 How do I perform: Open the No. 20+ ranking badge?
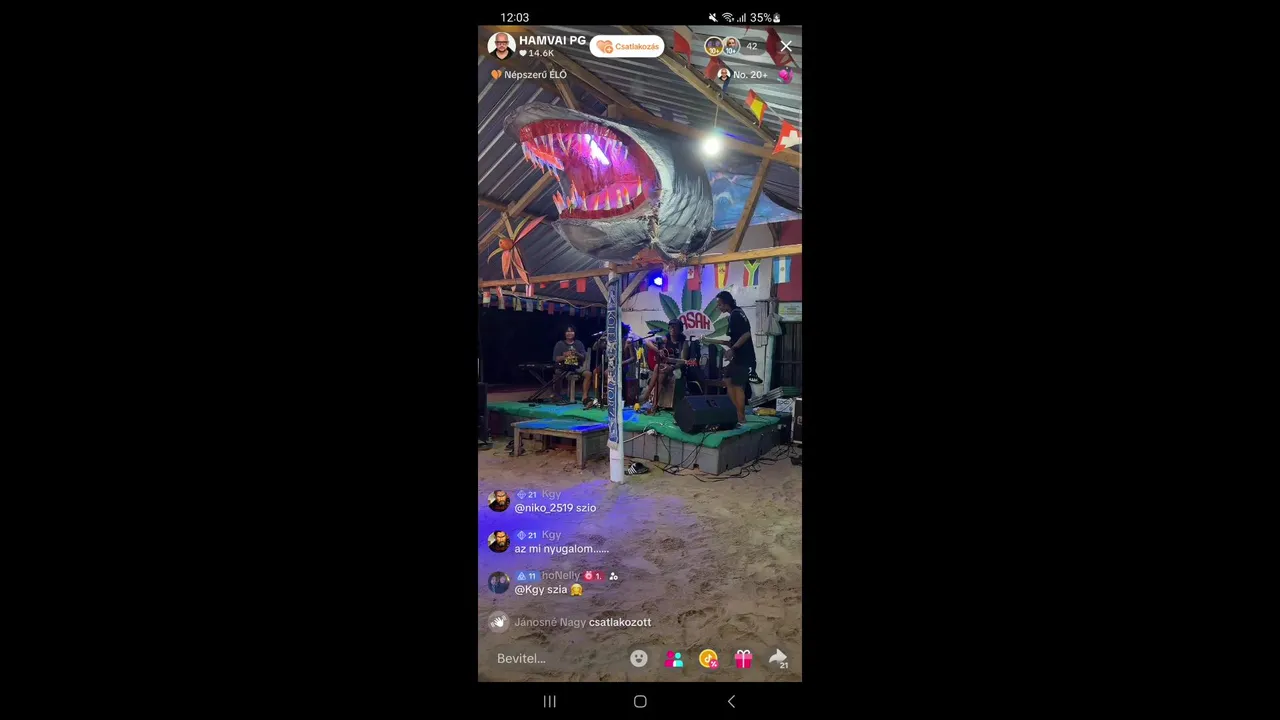pos(745,75)
